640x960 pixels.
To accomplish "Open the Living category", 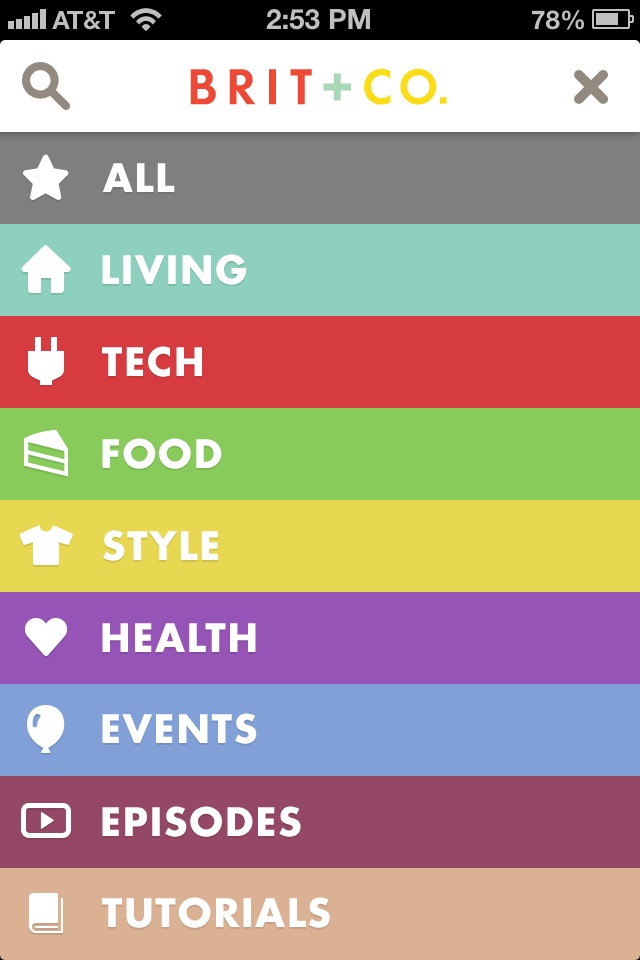I will pos(320,270).
